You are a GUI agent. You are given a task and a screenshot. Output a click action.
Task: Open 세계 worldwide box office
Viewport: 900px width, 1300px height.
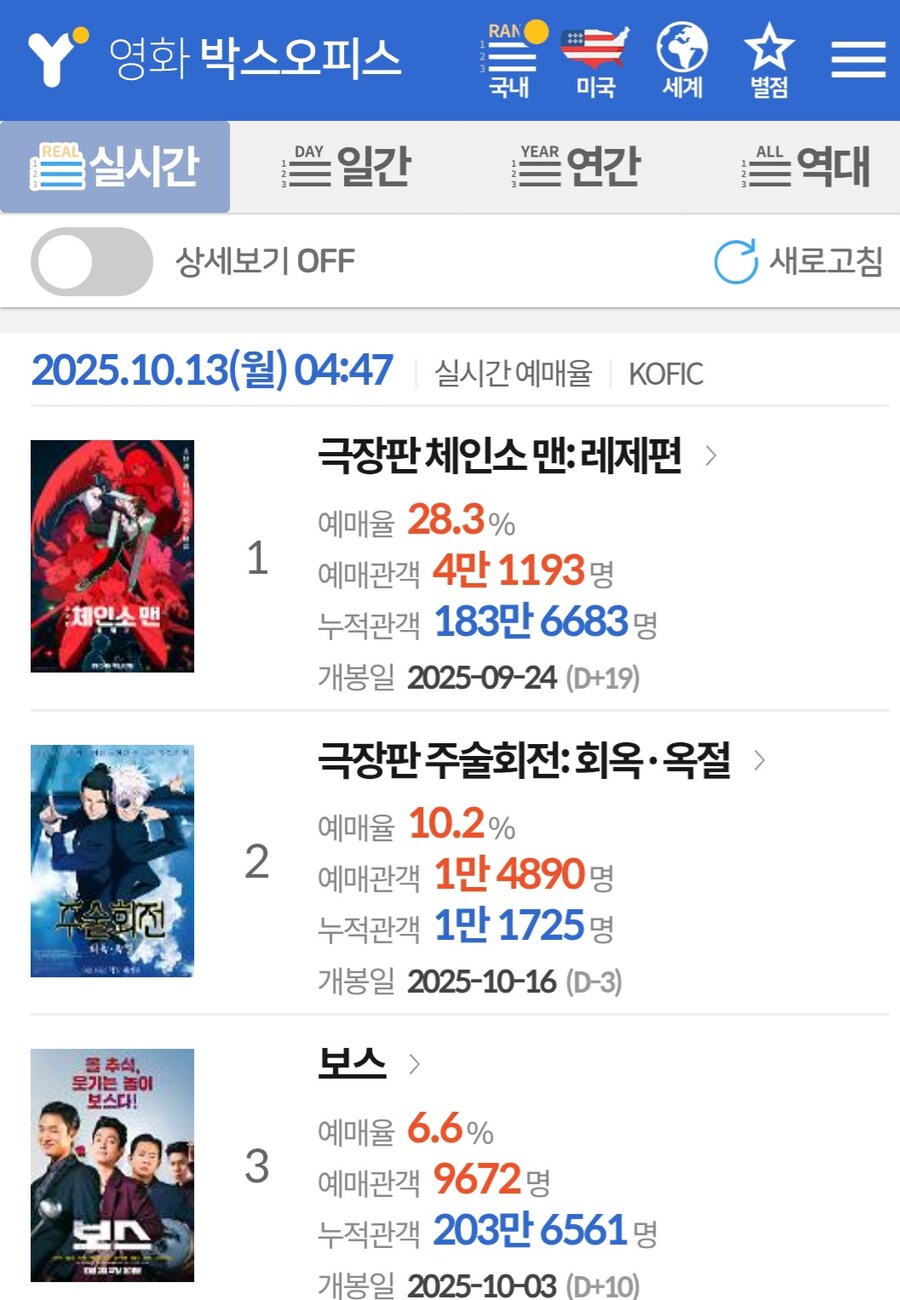click(682, 60)
